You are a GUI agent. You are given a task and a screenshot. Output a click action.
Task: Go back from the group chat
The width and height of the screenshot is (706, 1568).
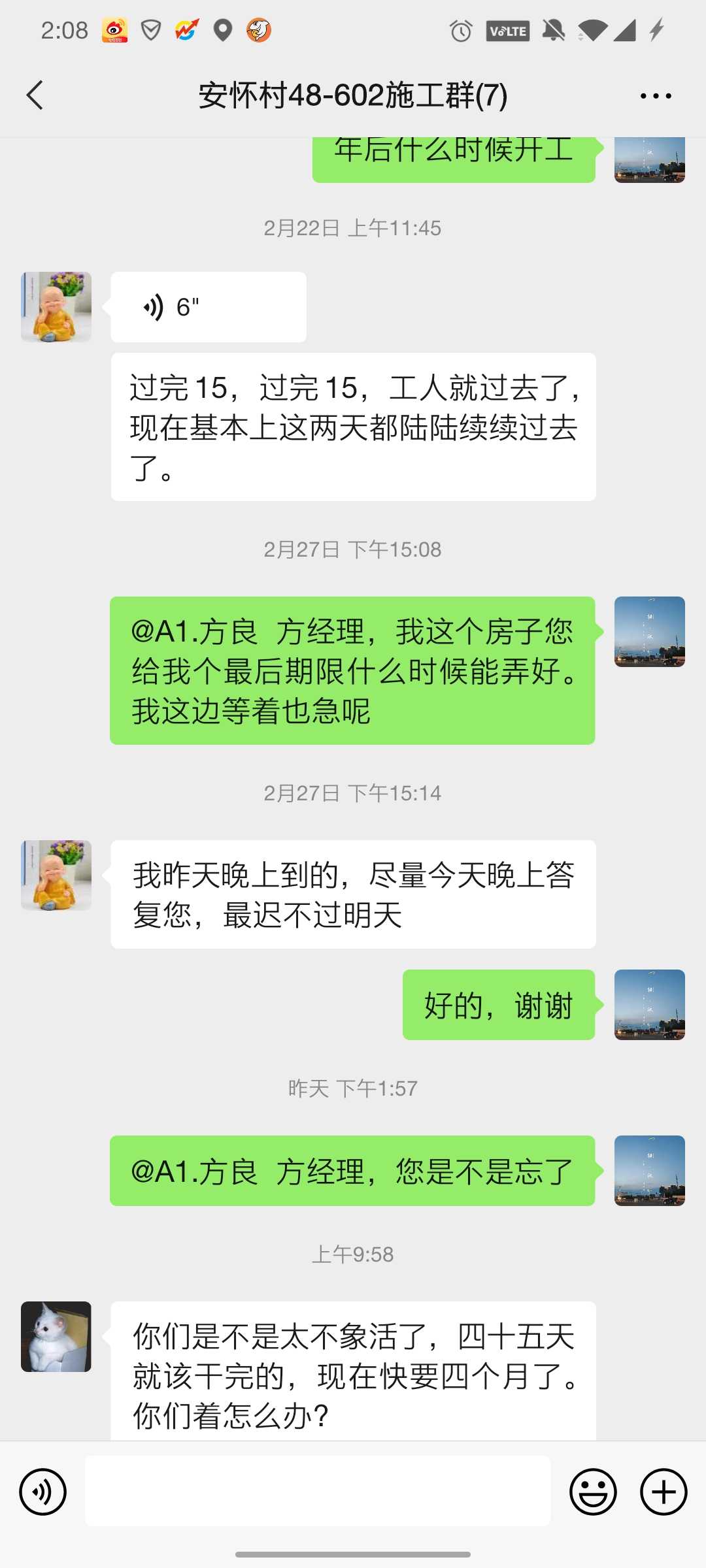(35, 96)
